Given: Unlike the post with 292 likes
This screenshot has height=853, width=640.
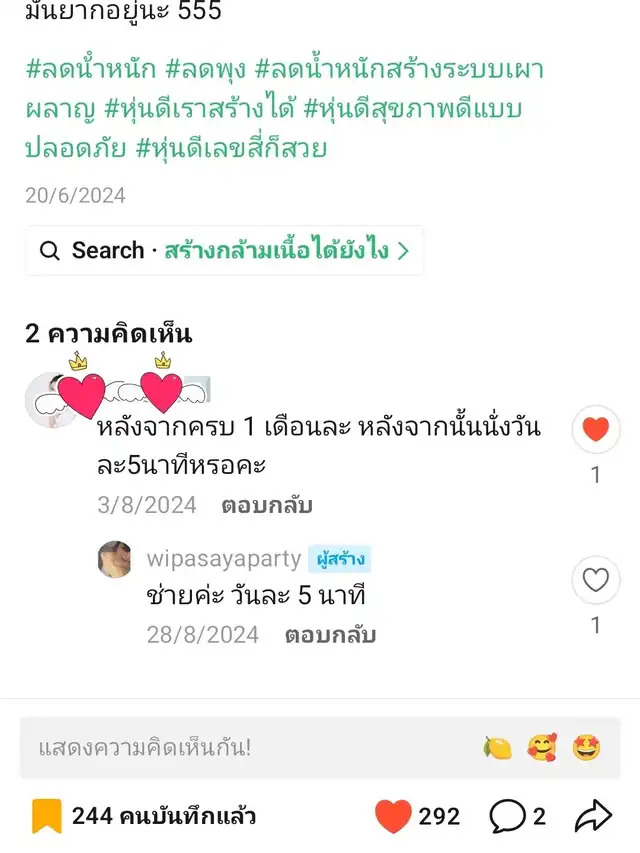Looking at the screenshot, I should pyautogui.click(x=394, y=816).
